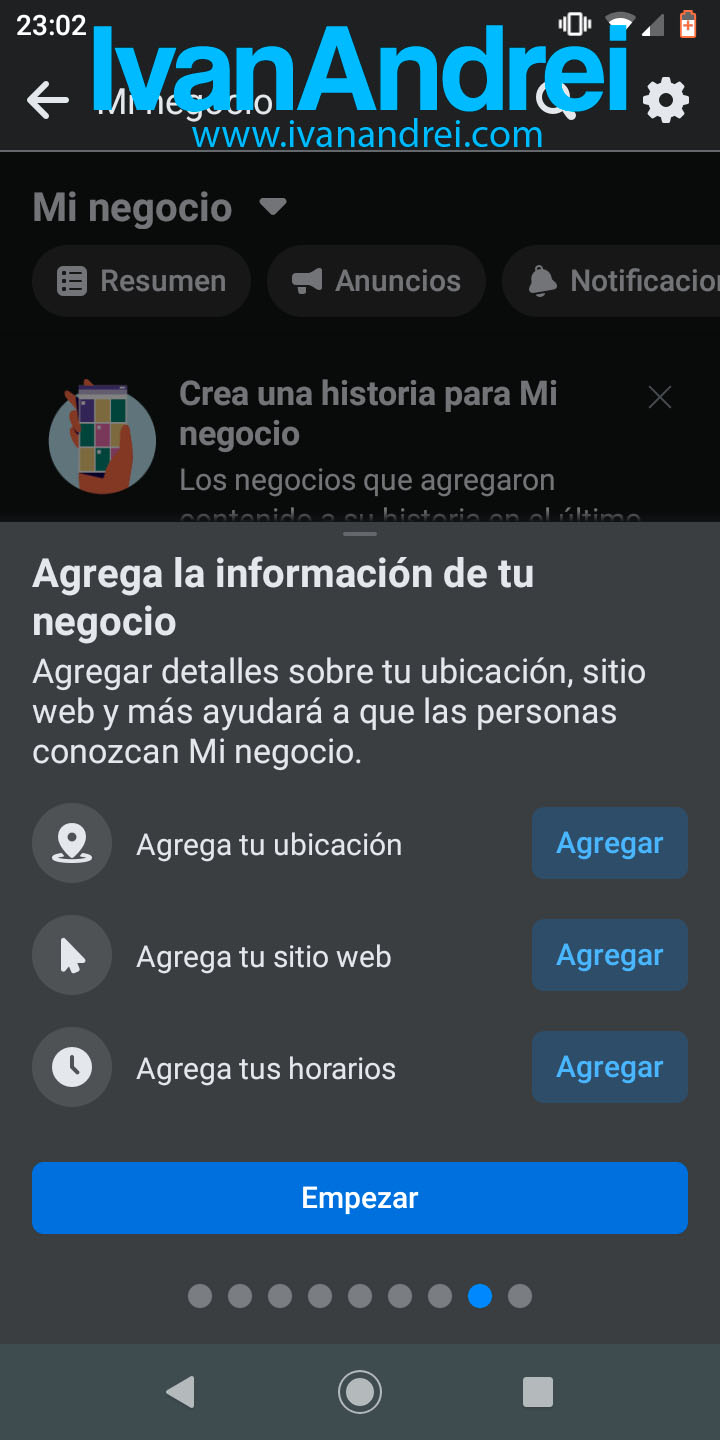Switch to the Resumen chip
This screenshot has width=720, height=1440.
pos(142,281)
